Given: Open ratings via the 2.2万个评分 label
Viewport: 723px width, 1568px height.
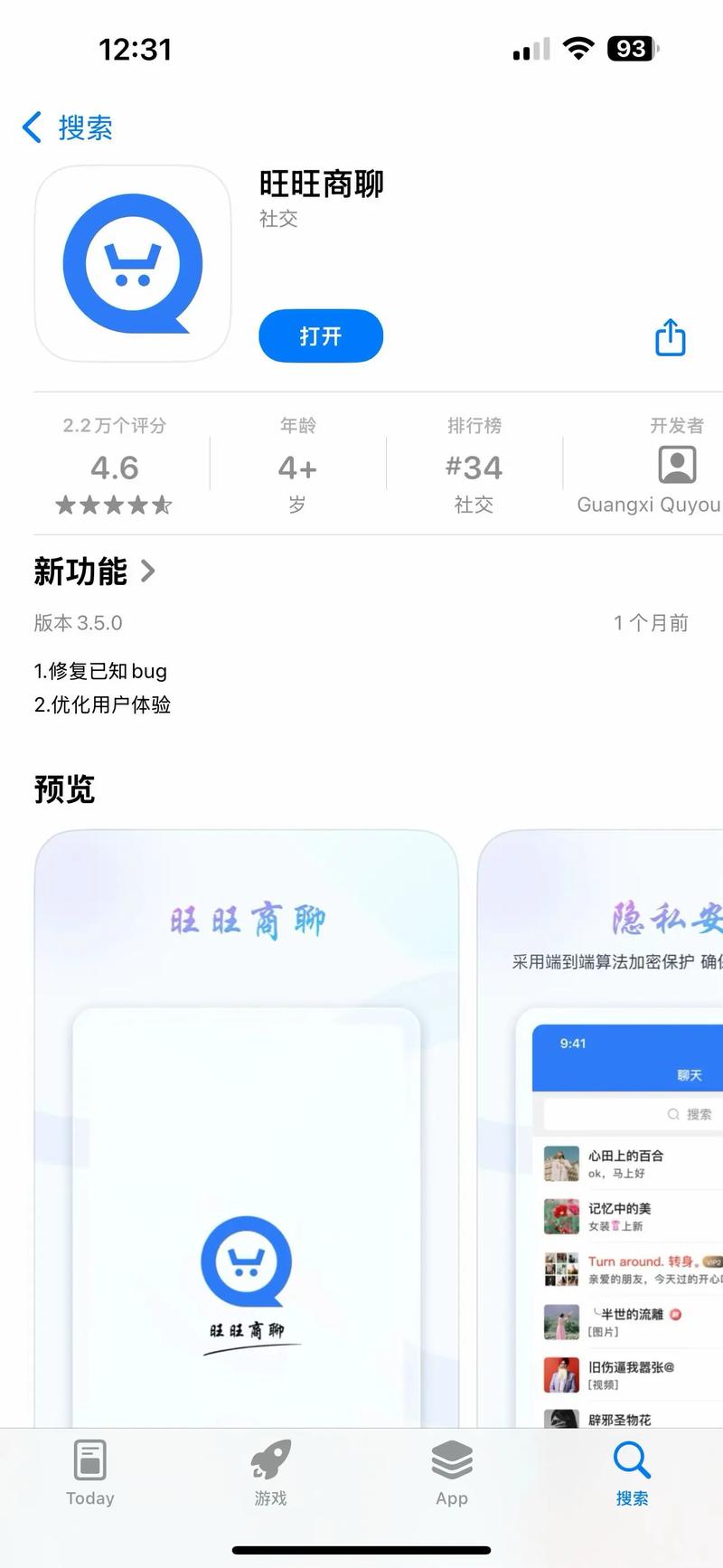Looking at the screenshot, I should [114, 425].
